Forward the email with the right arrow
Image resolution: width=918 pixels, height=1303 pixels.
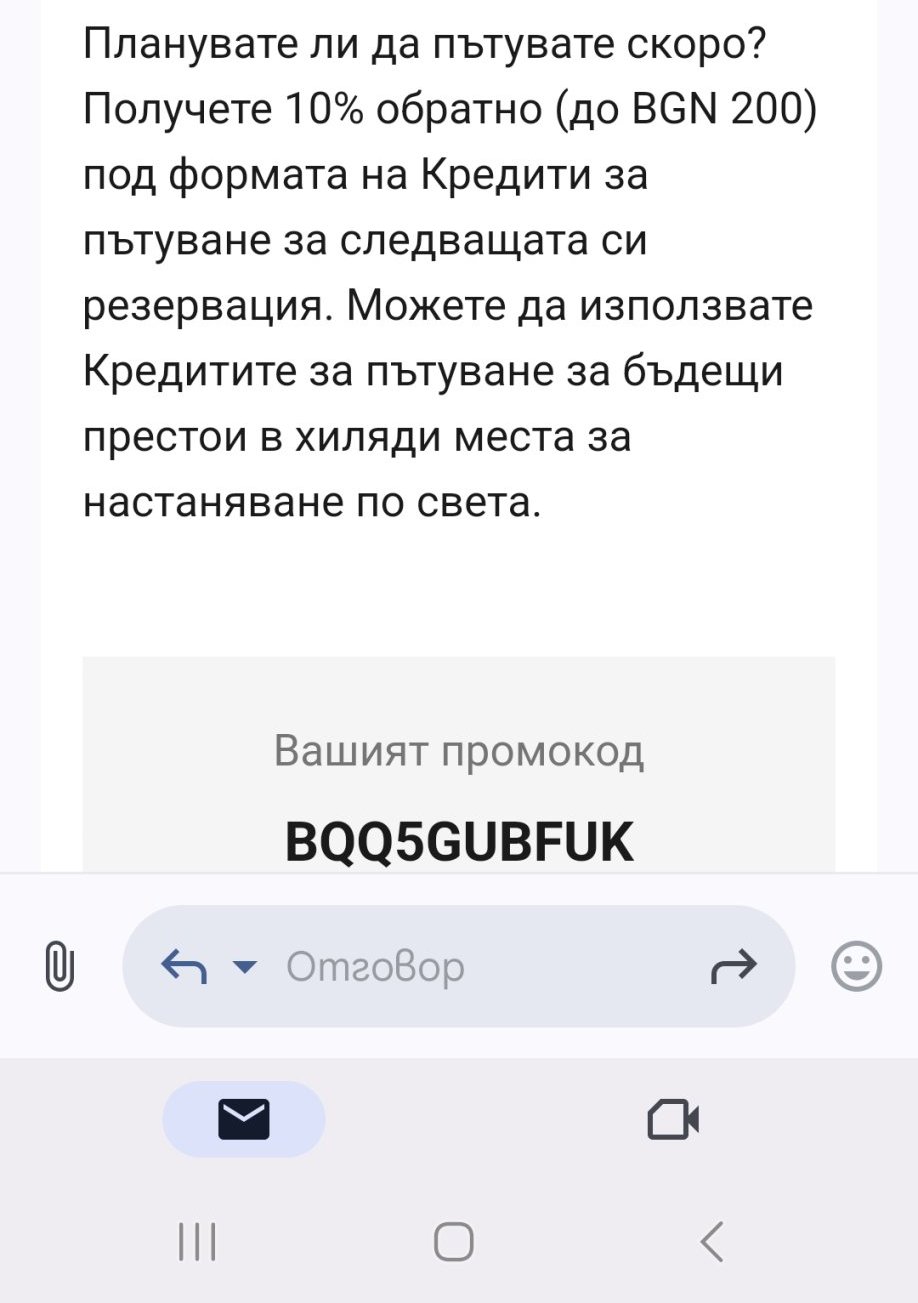pos(733,967)
